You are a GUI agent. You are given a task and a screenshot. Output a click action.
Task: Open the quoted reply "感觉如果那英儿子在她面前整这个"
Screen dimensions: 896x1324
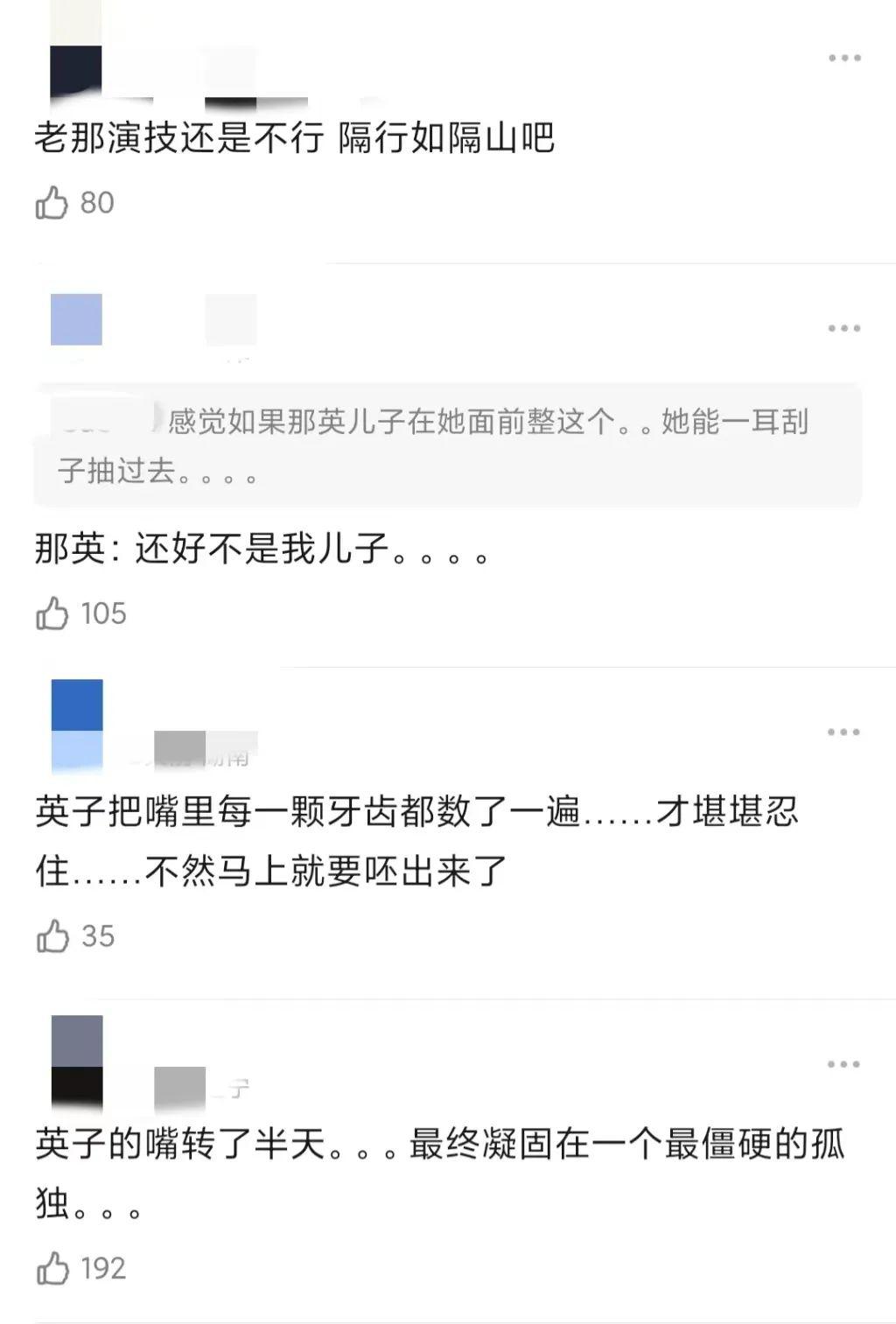tap(446, 445)
